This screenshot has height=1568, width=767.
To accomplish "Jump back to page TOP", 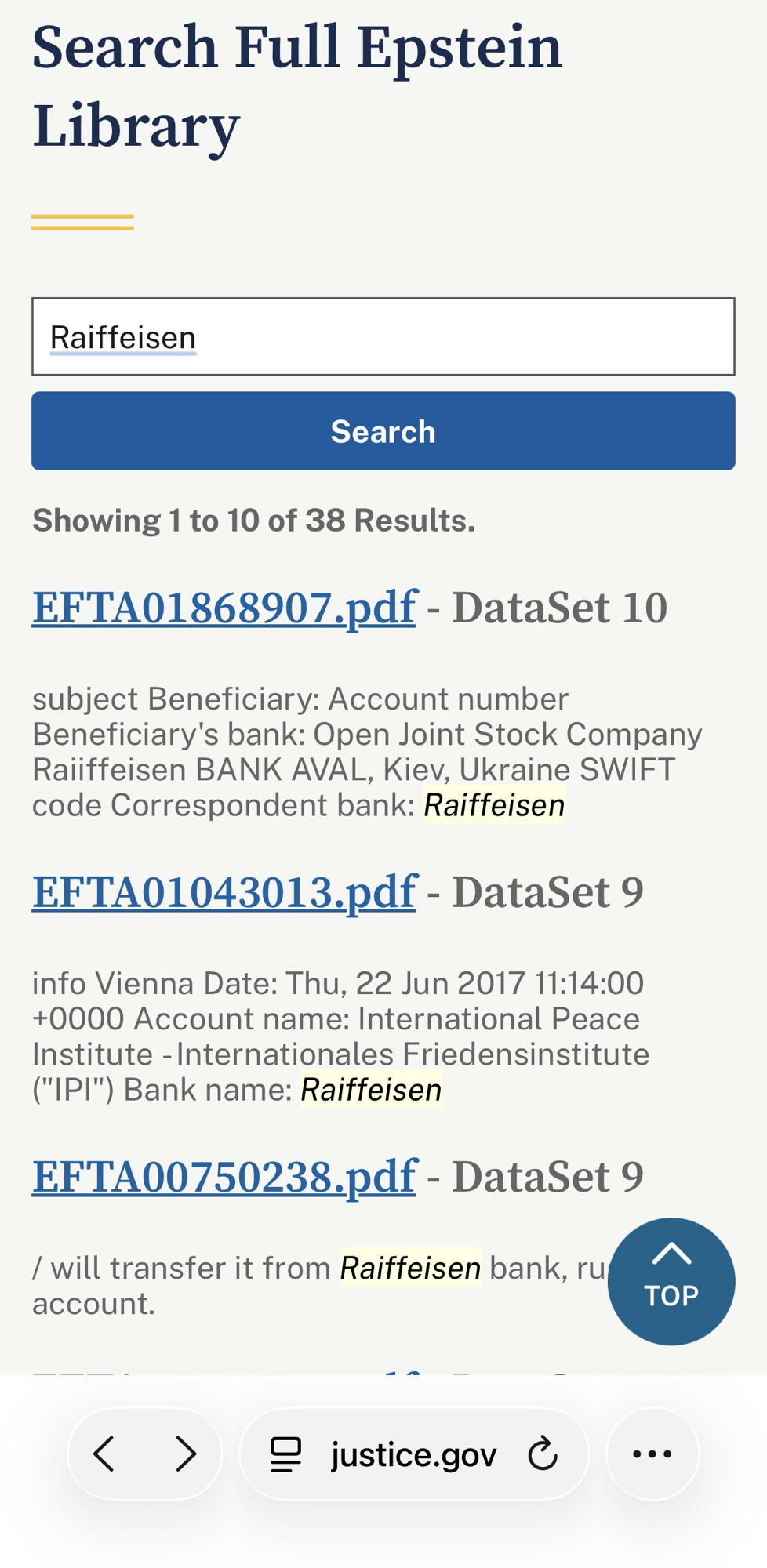I will pos(671,1281).
